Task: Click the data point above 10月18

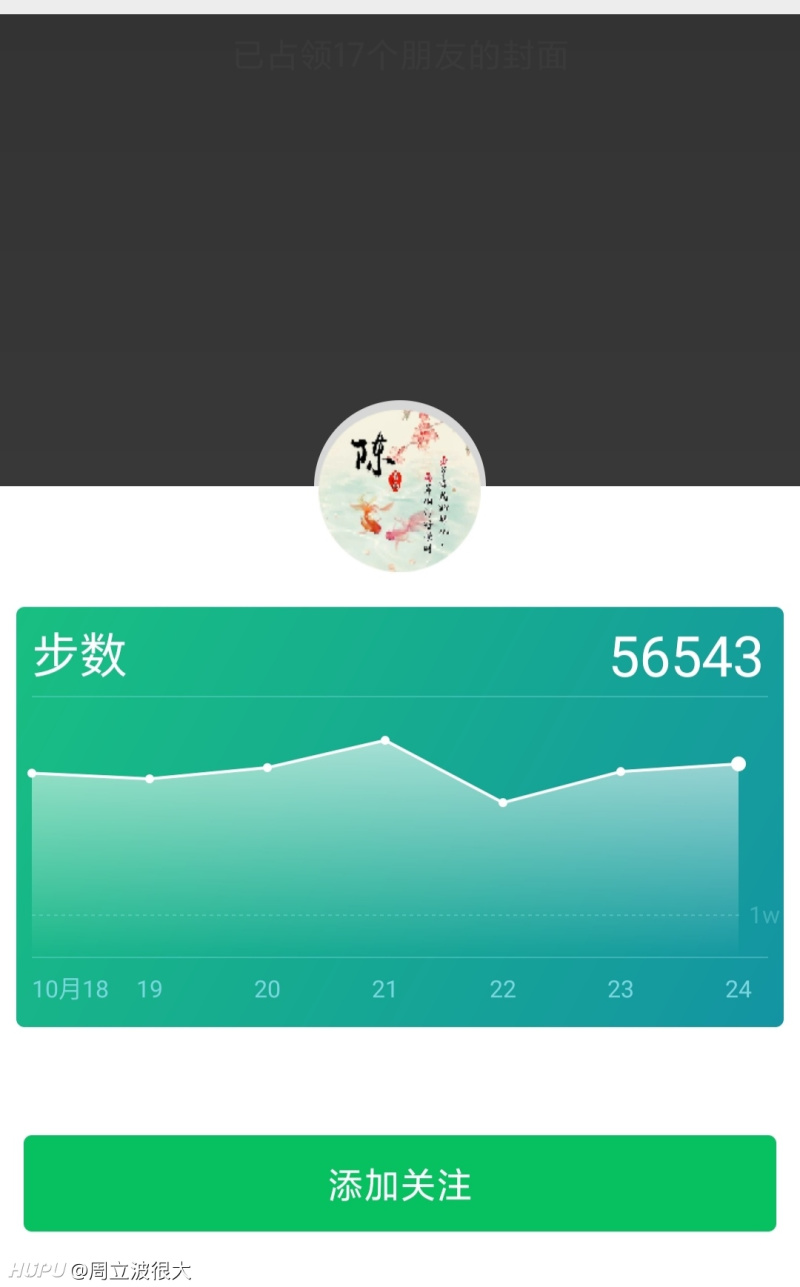Action: [33, 772]
